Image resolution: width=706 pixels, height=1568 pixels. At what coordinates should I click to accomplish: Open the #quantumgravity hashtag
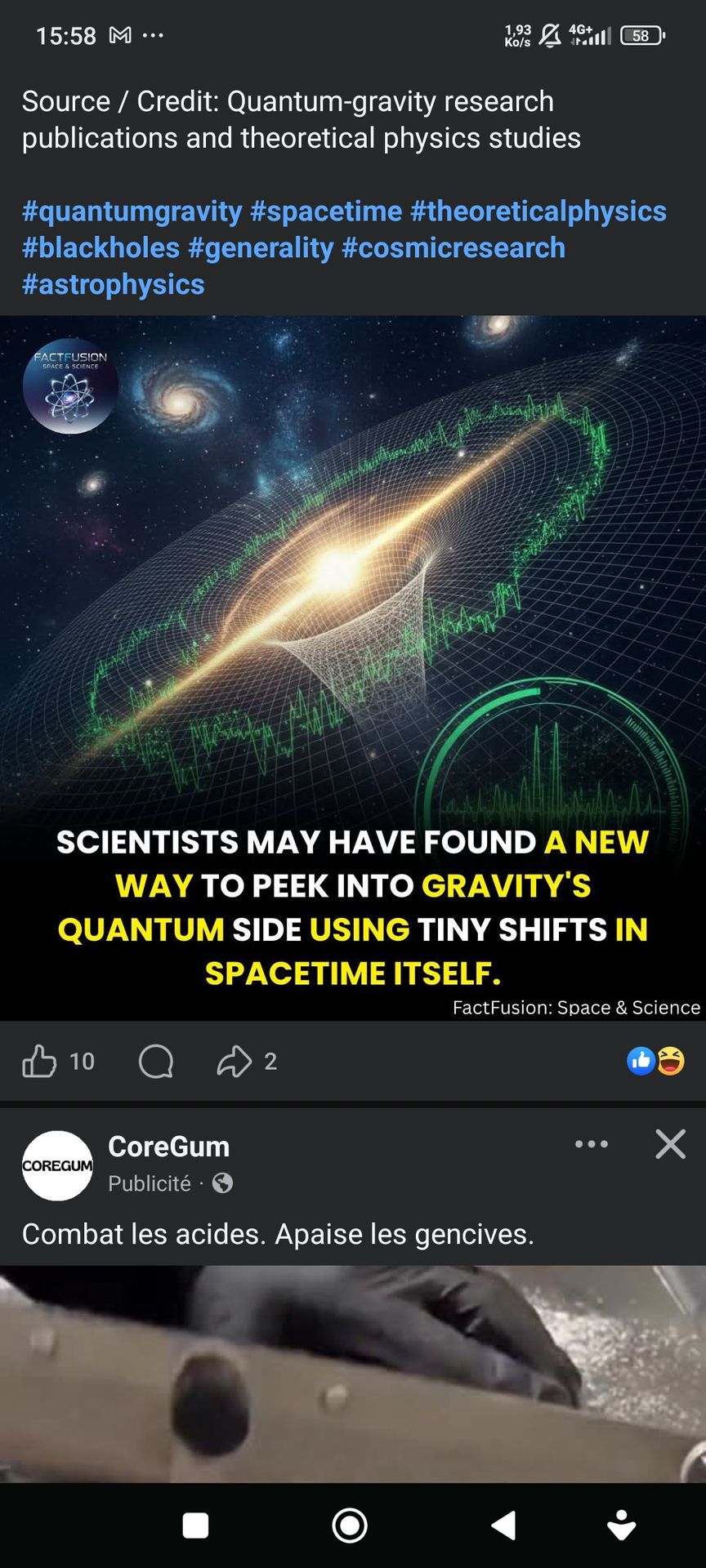tap(132, 212)
